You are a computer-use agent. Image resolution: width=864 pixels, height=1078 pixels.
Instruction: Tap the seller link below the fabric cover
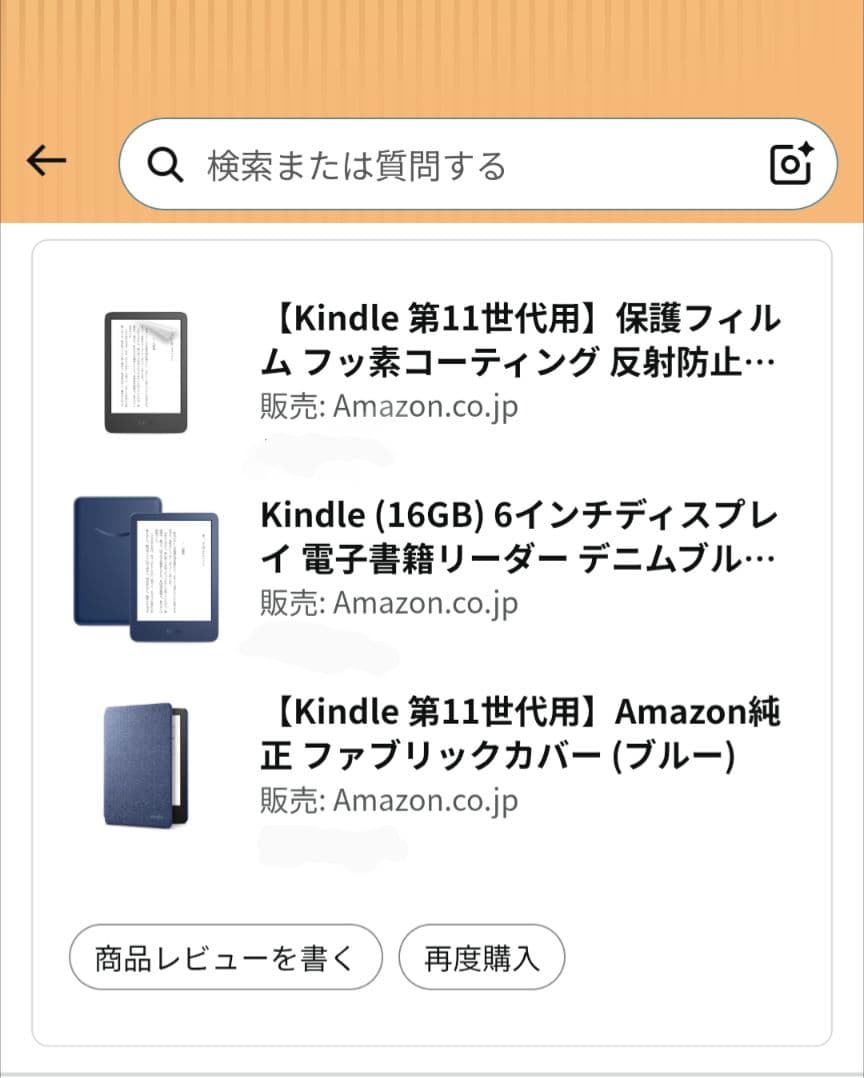tap(390, 800)
